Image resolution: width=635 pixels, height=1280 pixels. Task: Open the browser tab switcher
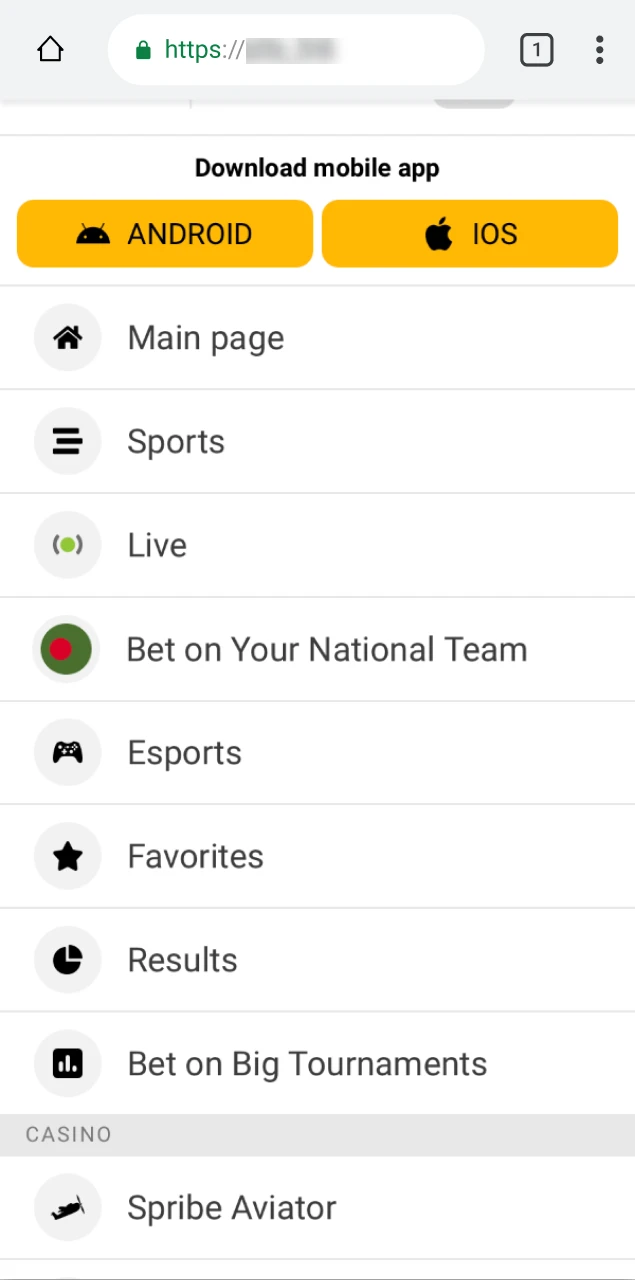click(x=536, y=49)
